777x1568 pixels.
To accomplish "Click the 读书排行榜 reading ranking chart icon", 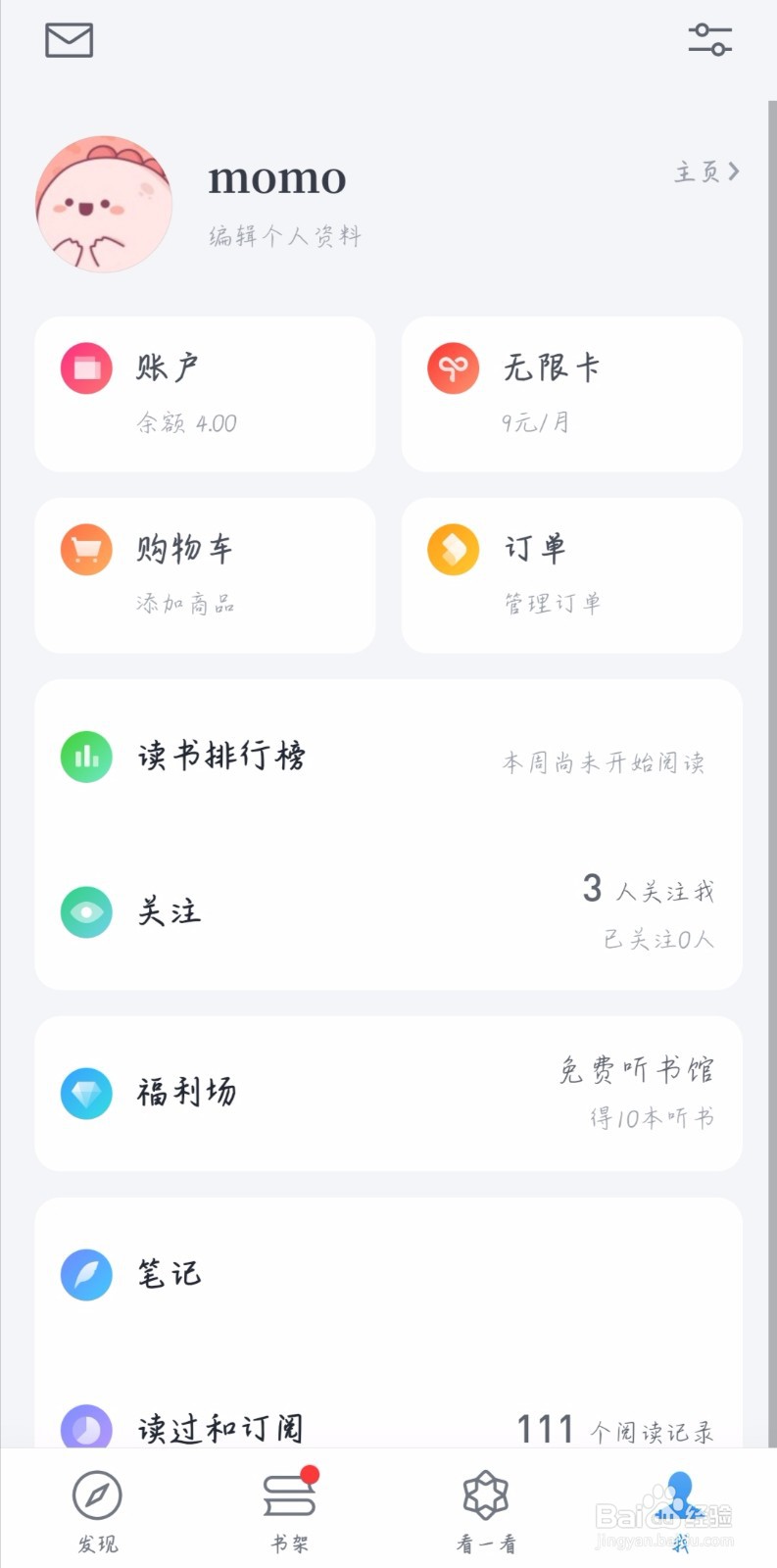I will [86, 757].
